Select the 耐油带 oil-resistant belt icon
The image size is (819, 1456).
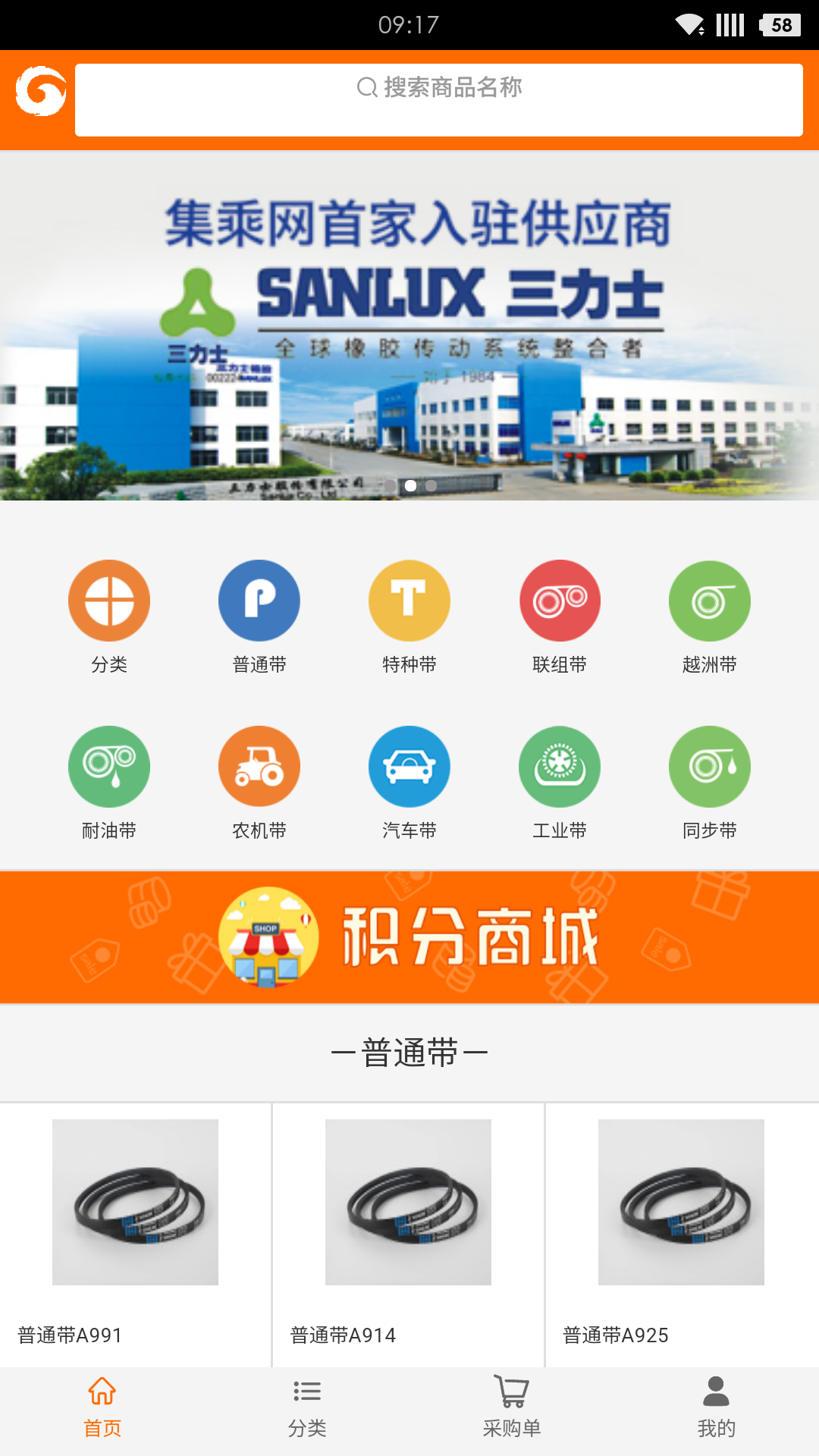108,765
